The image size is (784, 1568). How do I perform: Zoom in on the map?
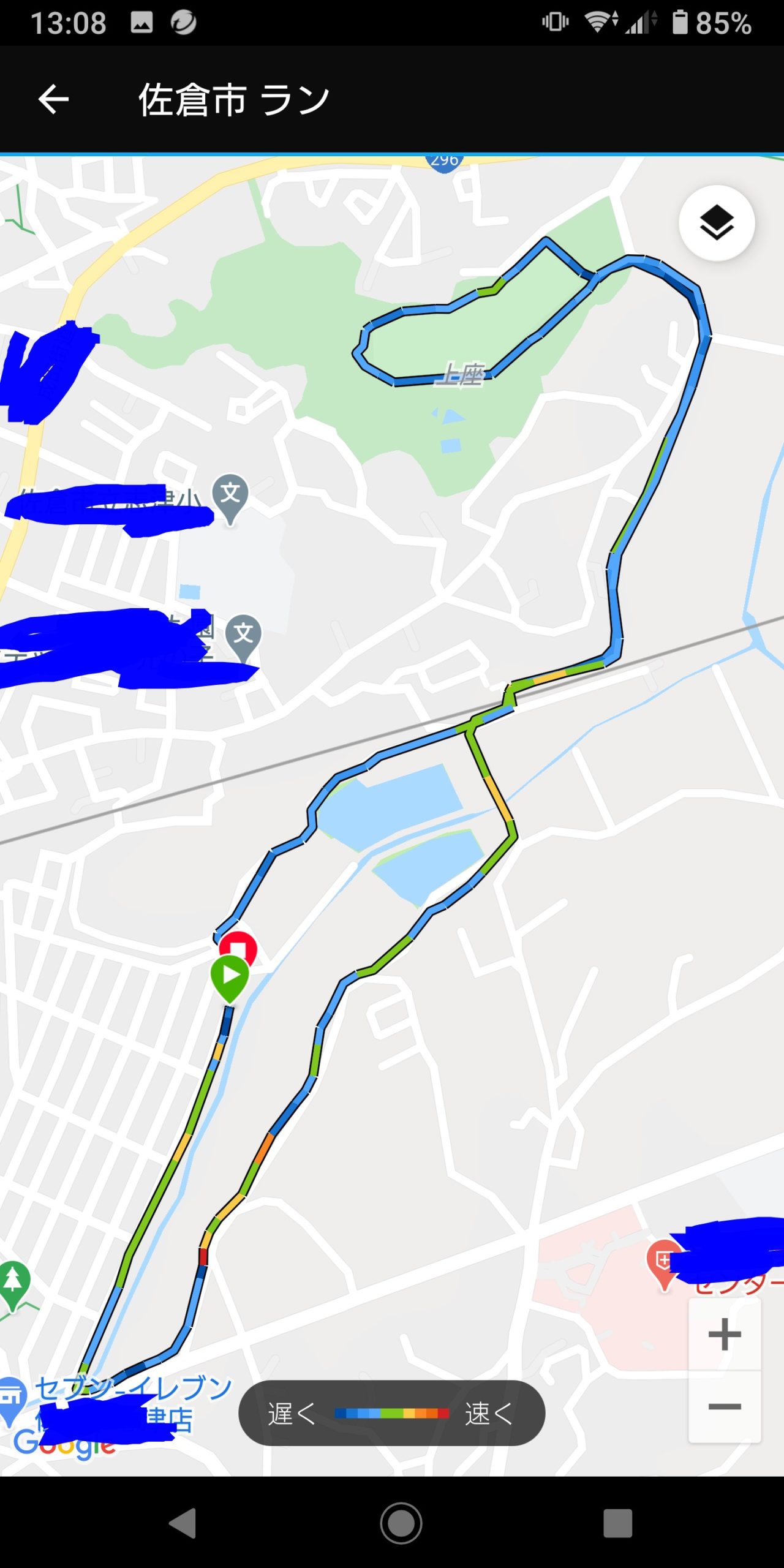click(725, 1335)
